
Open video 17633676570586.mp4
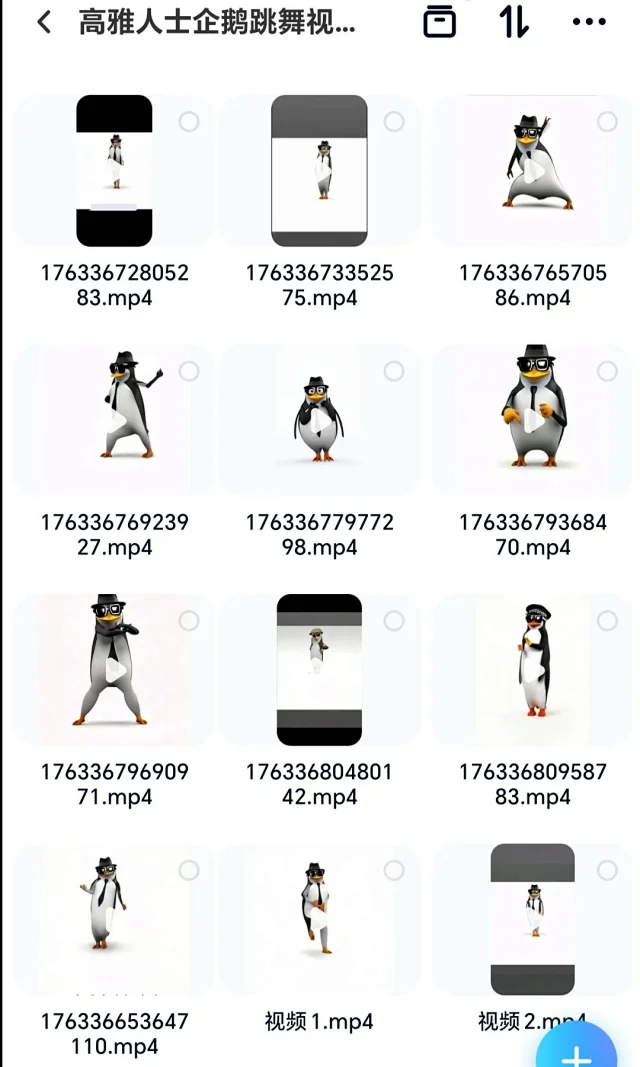[533, 170]
